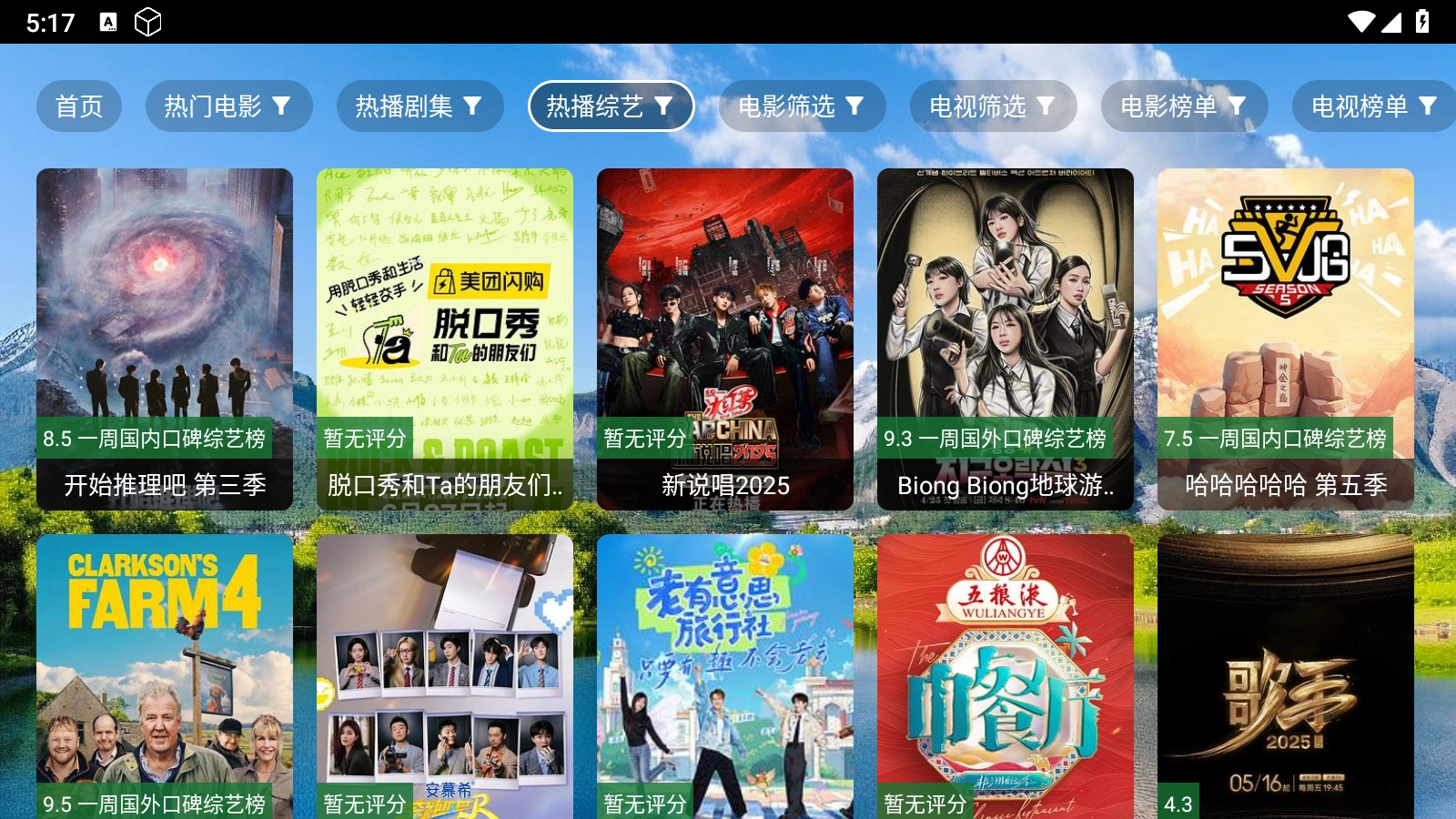Select the 热播剧集 tab
The width and height of the screenshot is (1456, 819).
(x=419, y=106)
